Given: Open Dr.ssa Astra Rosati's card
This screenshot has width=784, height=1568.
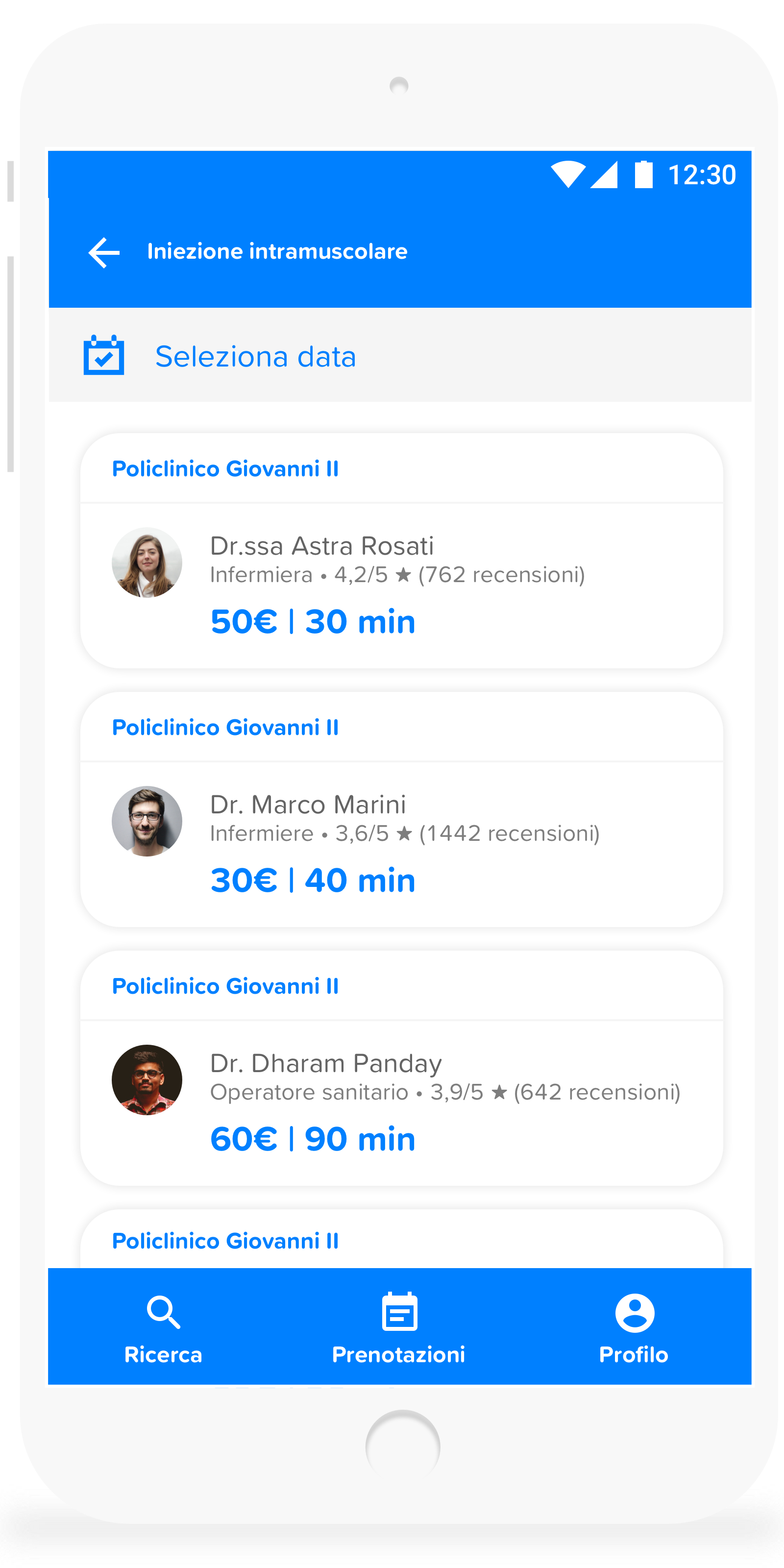Looking at the screenshot, I should tap(402, 551).
